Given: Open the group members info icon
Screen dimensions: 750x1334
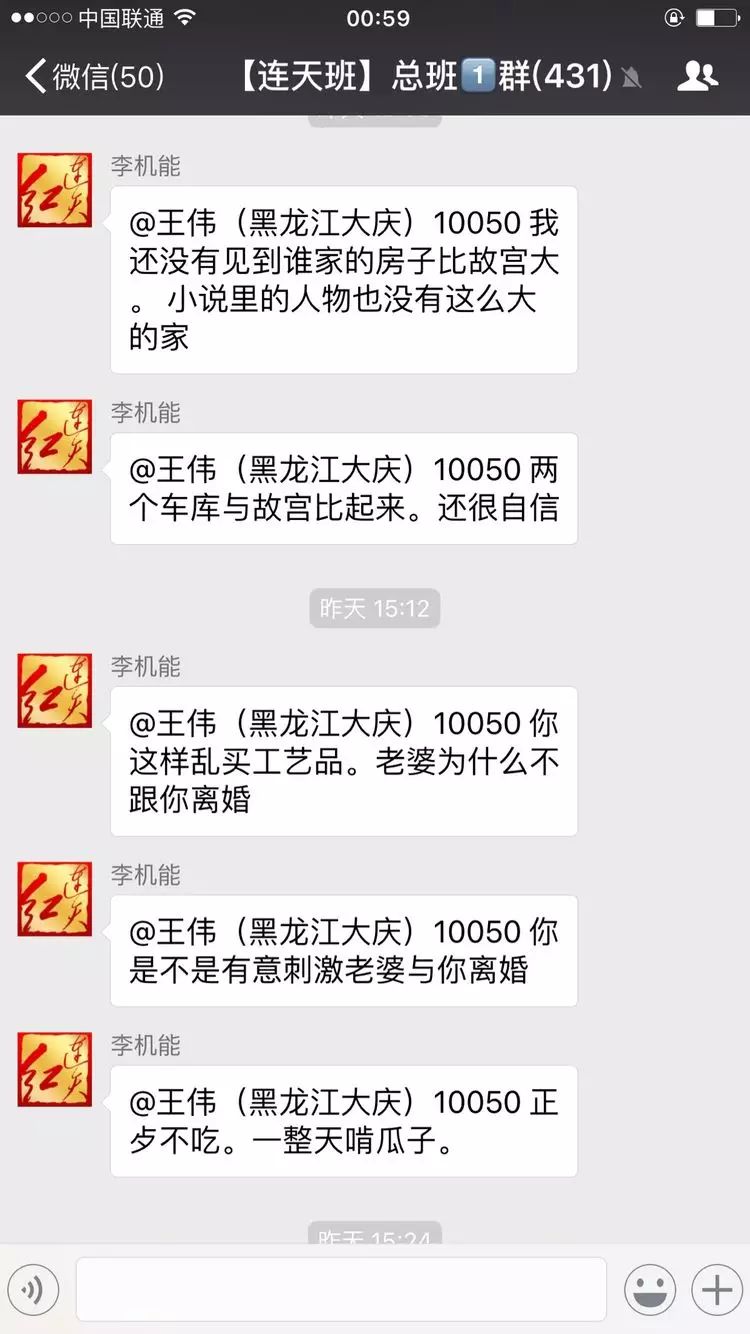Looking at the screenshot, I should [697, 77].
